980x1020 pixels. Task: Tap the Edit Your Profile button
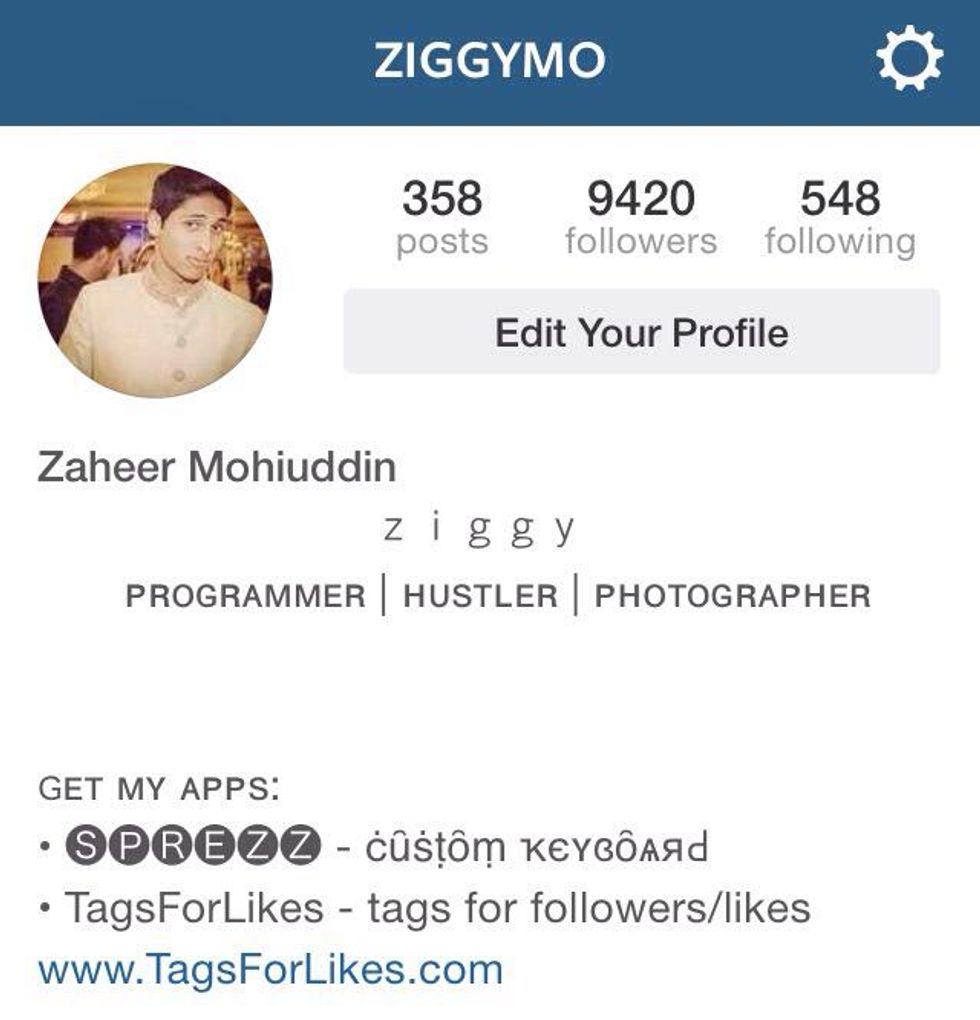(x=641, y=332)
